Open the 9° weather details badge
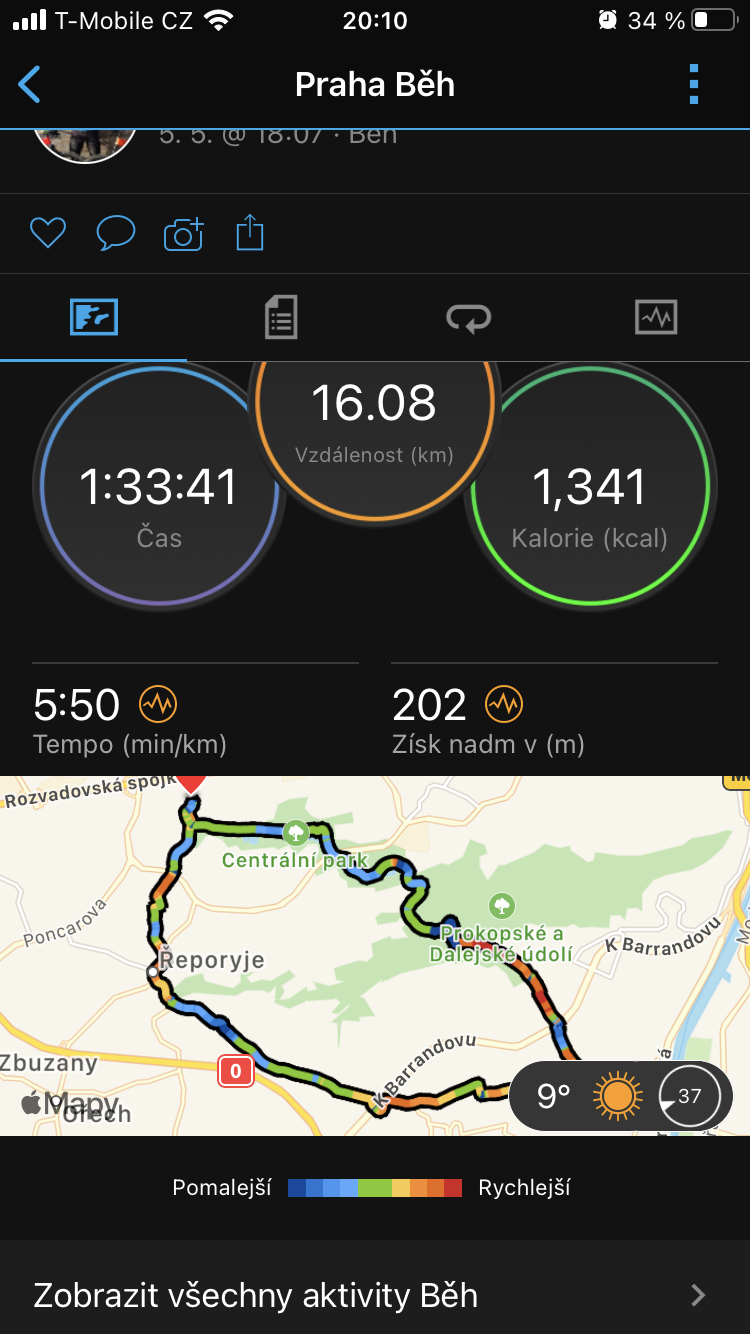The width and height of the screenshot is (750, 1334). point(621,1096)
